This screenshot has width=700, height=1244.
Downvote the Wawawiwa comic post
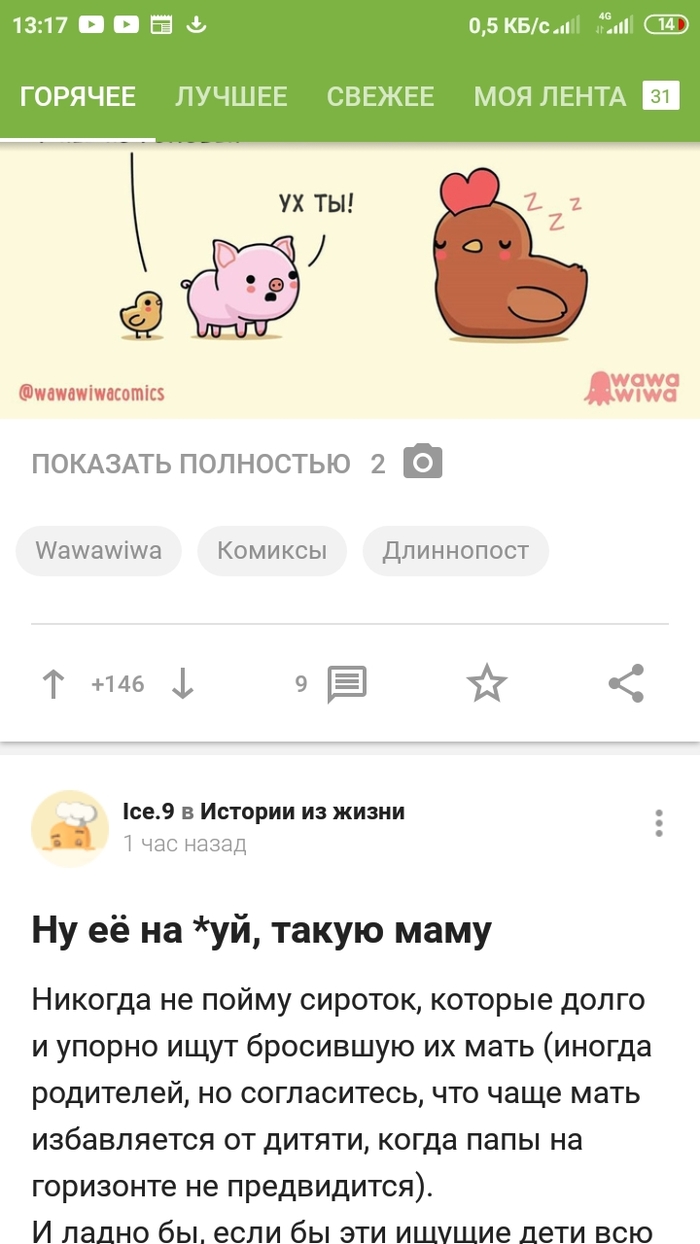tap(183, 684)
